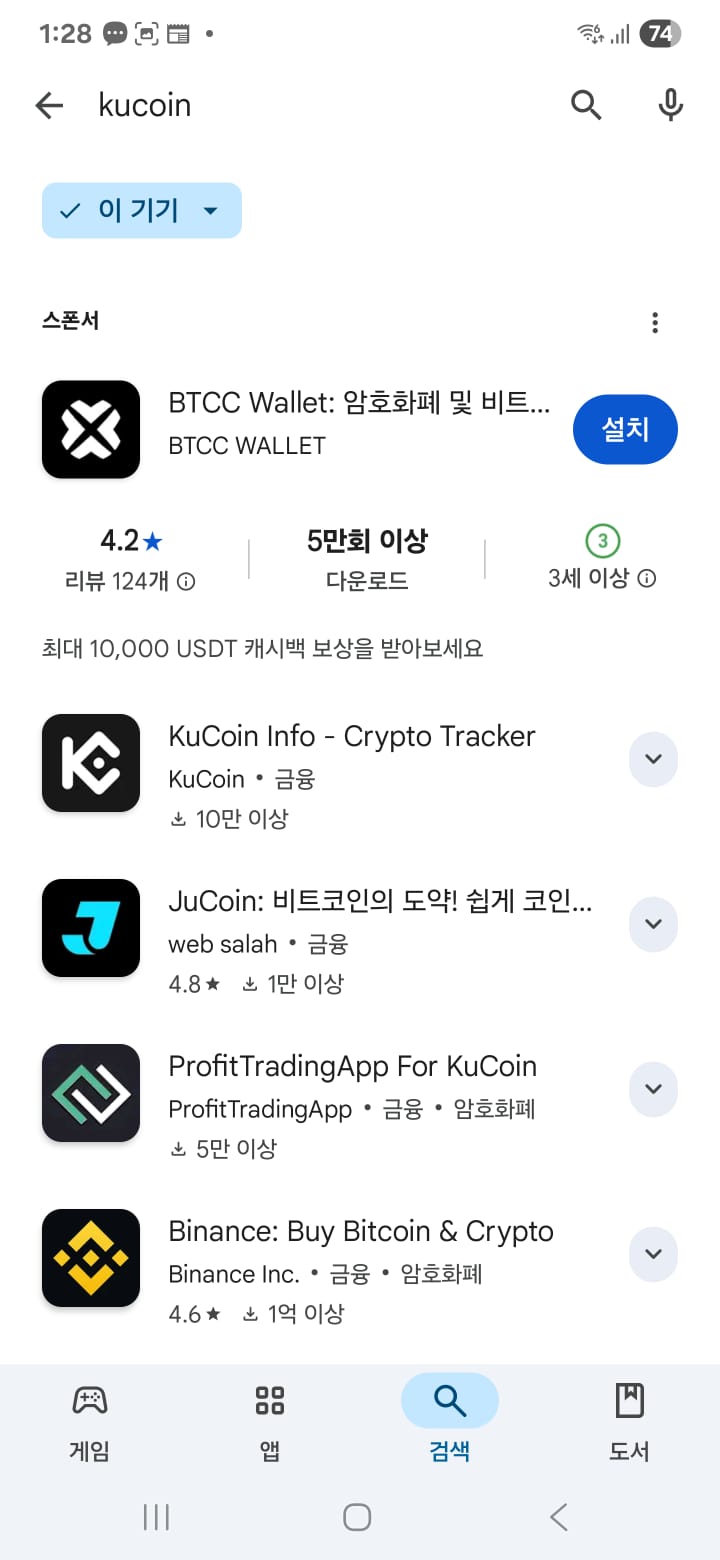Viewport: 720px width, 1560px height.
Task: Install BTCC Wallet with the 설치 button
Action: [x=625, y=430]
